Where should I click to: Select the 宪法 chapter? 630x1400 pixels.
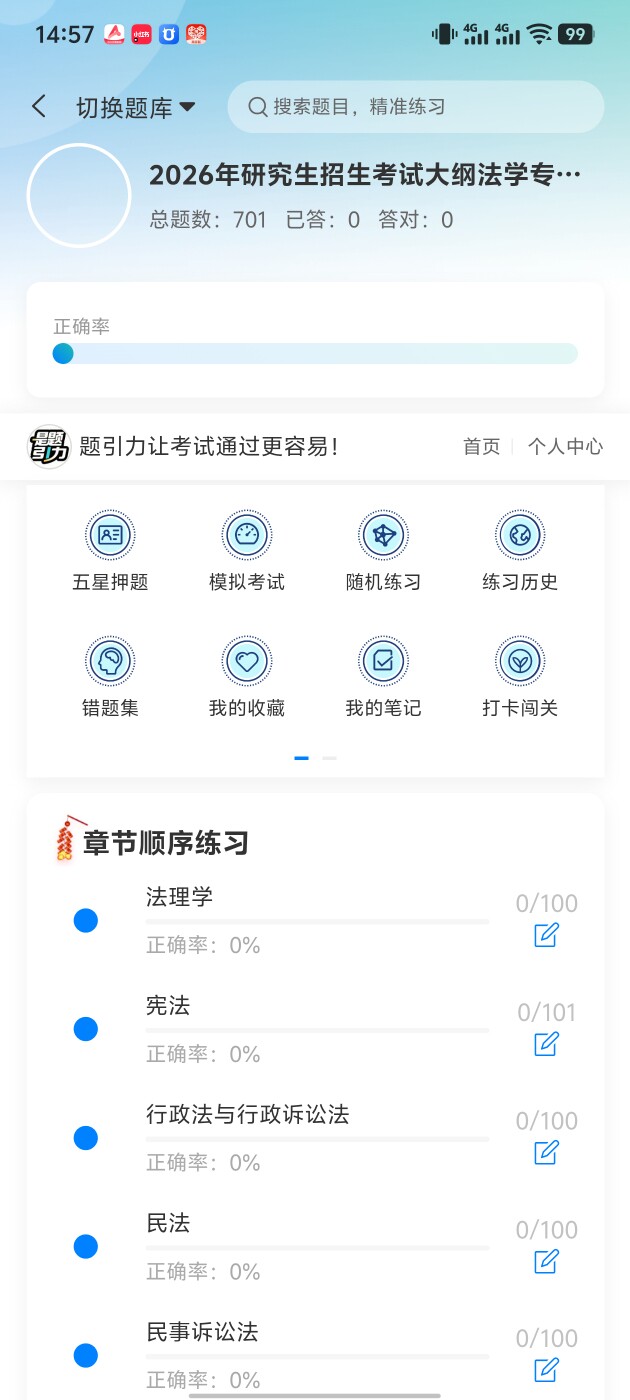[168, 1006]
